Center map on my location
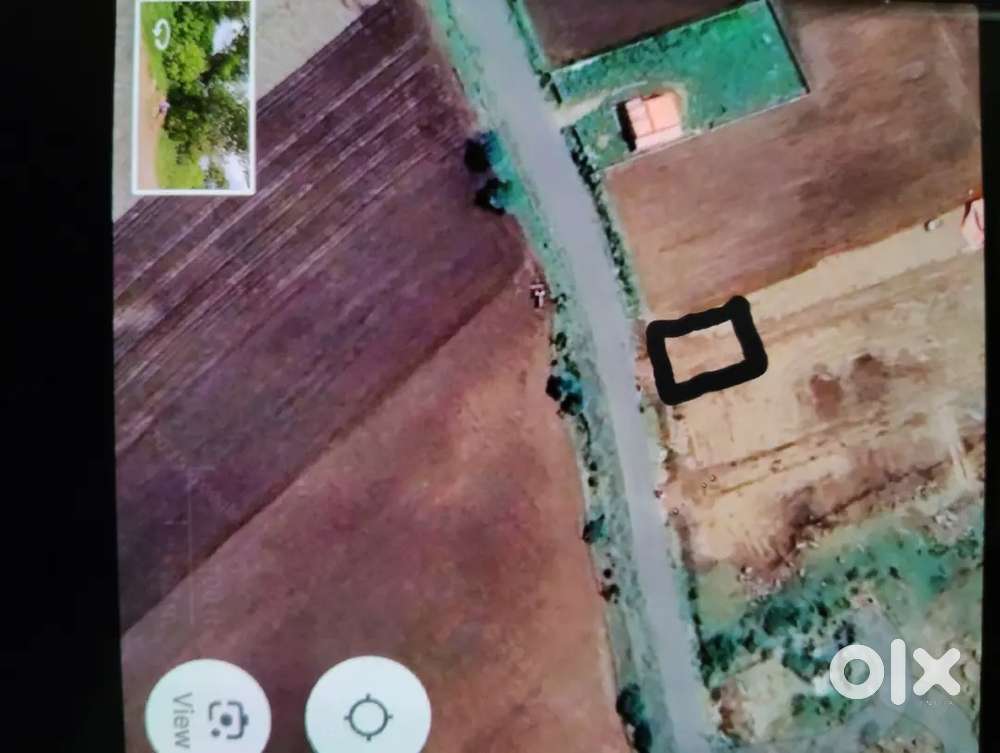The image size is (1000, 753). pyautogui.click(x=367, y=714)
